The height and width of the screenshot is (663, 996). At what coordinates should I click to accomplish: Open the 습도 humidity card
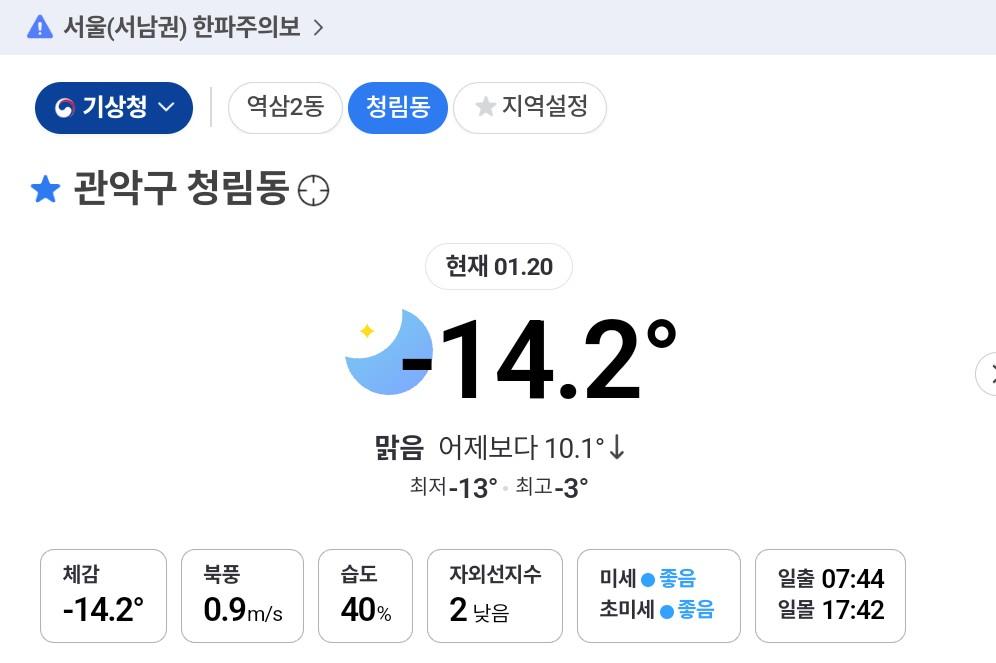[365, 595]
